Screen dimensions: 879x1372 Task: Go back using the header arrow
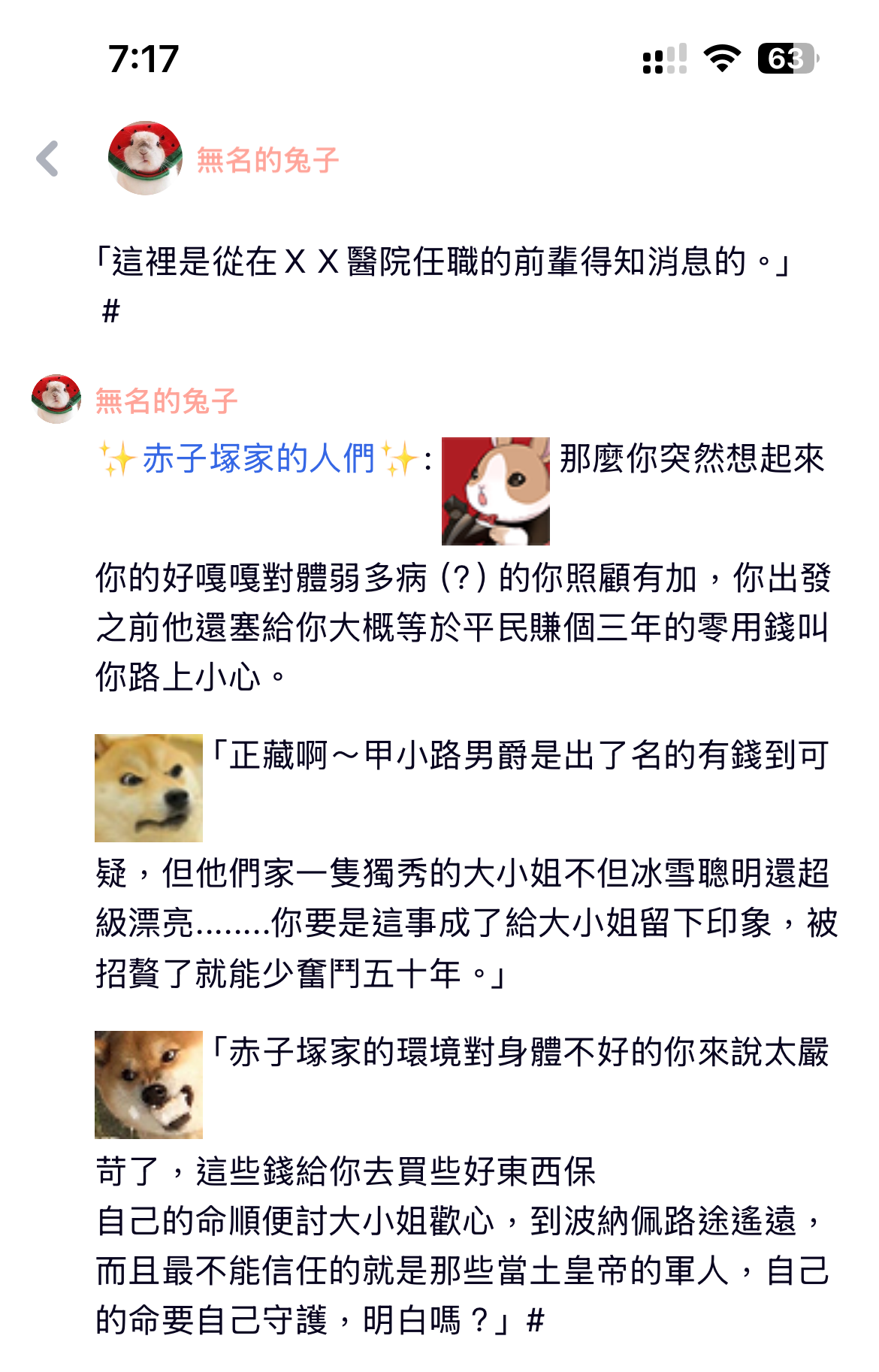[x=47, y=159]
